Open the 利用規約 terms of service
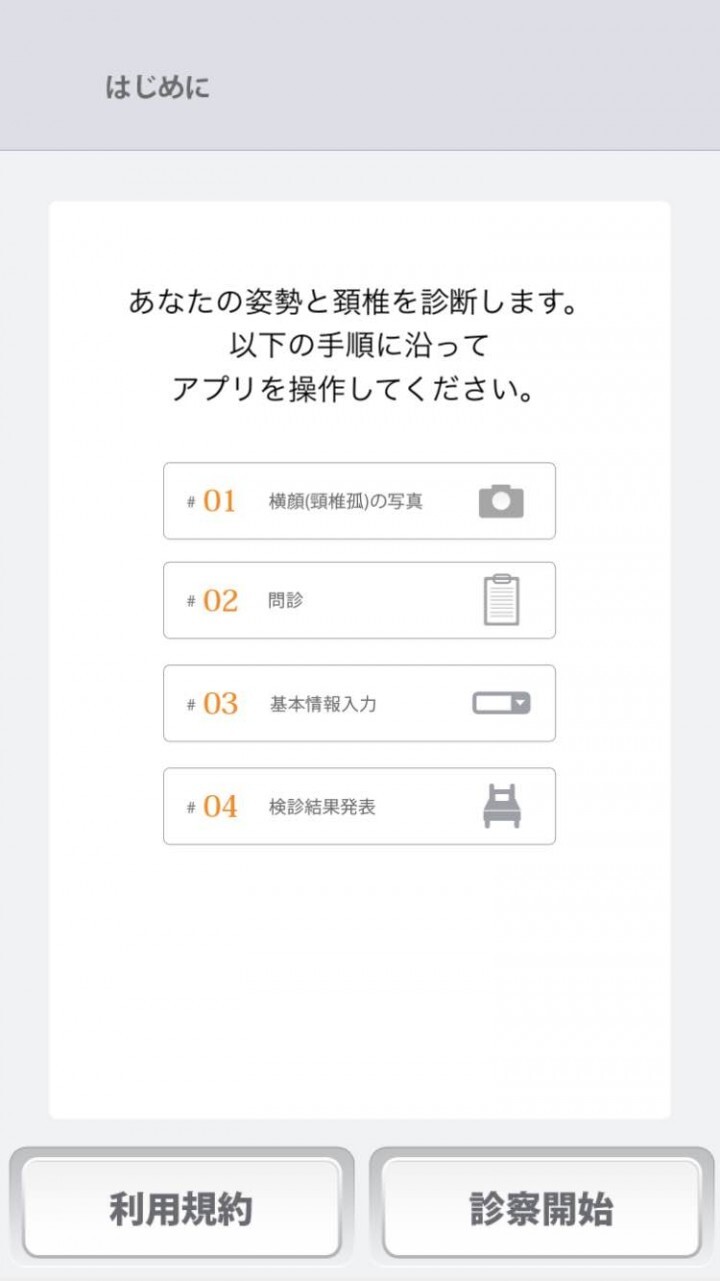The height and width of the screenshot is (1281, 720). click(181, 1207)
